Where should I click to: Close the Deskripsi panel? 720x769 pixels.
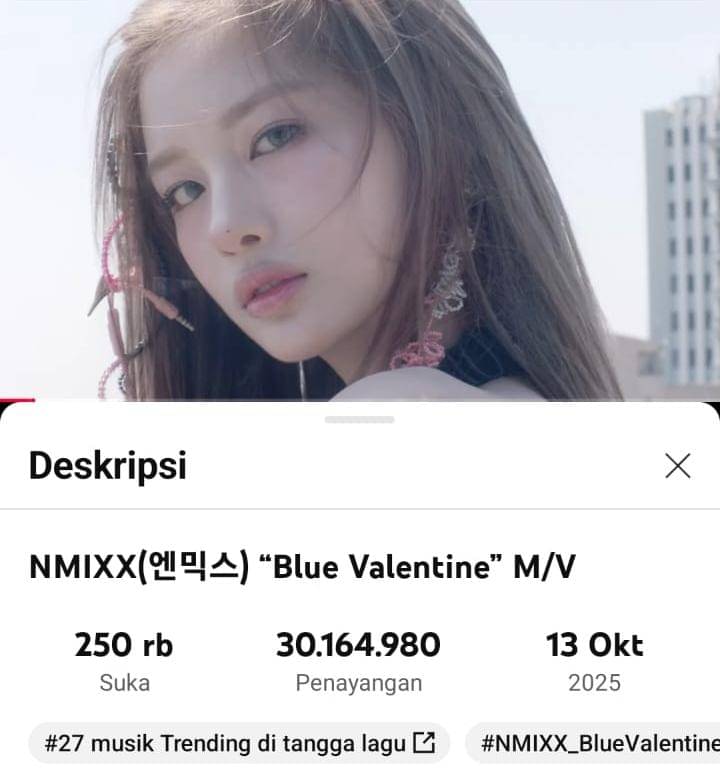[678, 466]
